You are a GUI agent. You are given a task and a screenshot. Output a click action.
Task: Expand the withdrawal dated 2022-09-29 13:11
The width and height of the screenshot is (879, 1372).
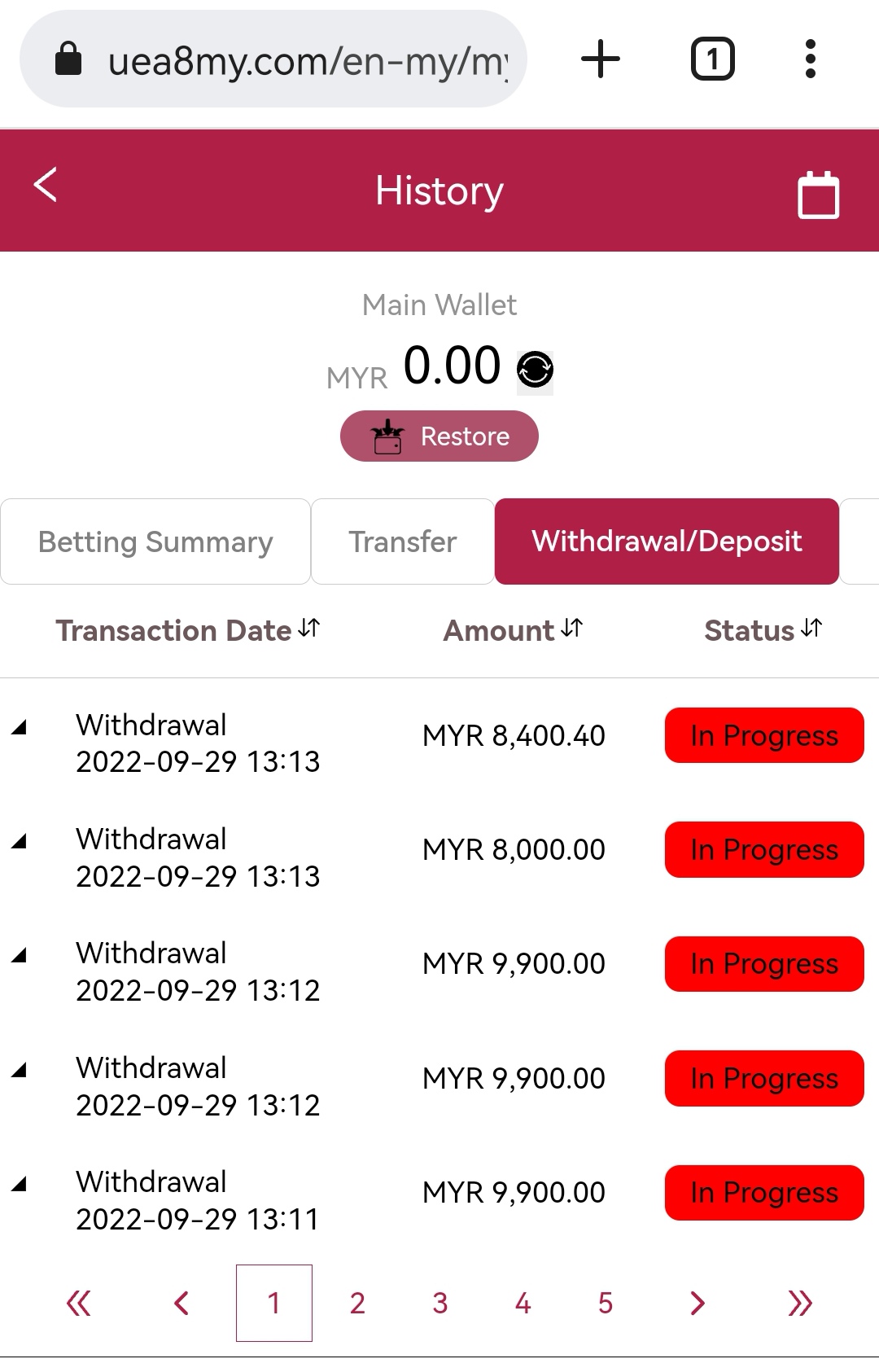tap(20, 1185)
